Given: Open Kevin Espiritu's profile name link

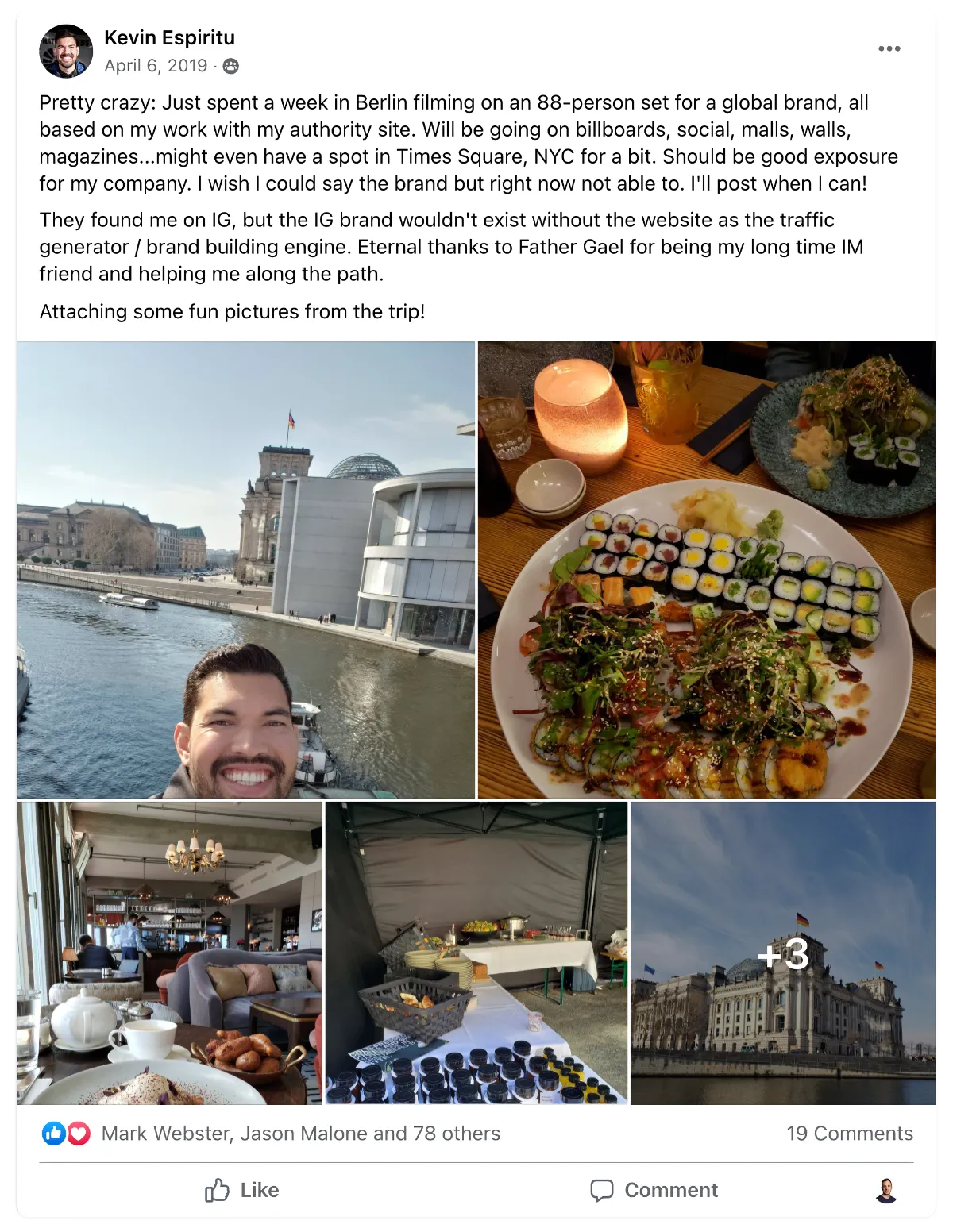Looking at the screenshot, I should [x=169, y=37].
